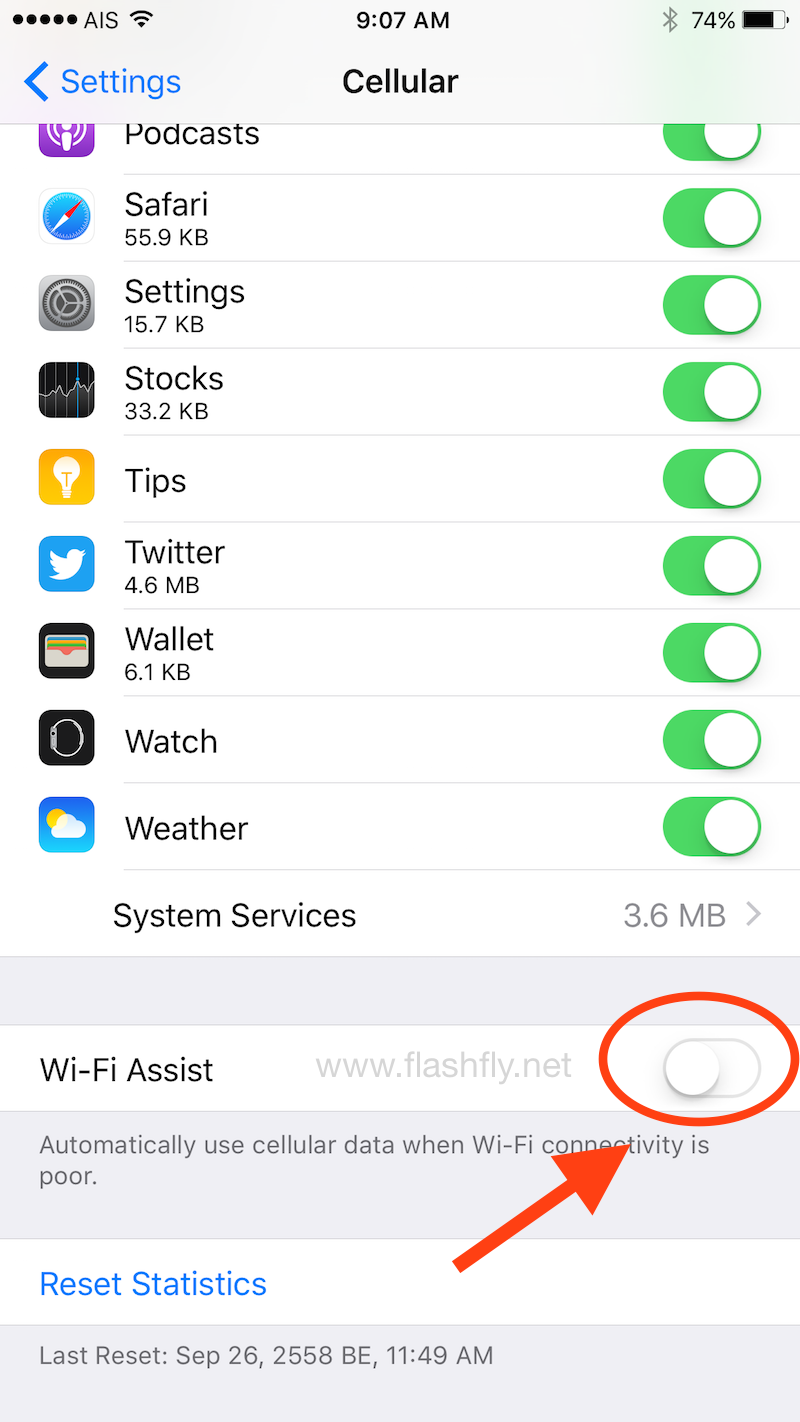800x1422 pixels.
Task: Disable the Tips cellular data switch
Action: [x=712, y=479]
